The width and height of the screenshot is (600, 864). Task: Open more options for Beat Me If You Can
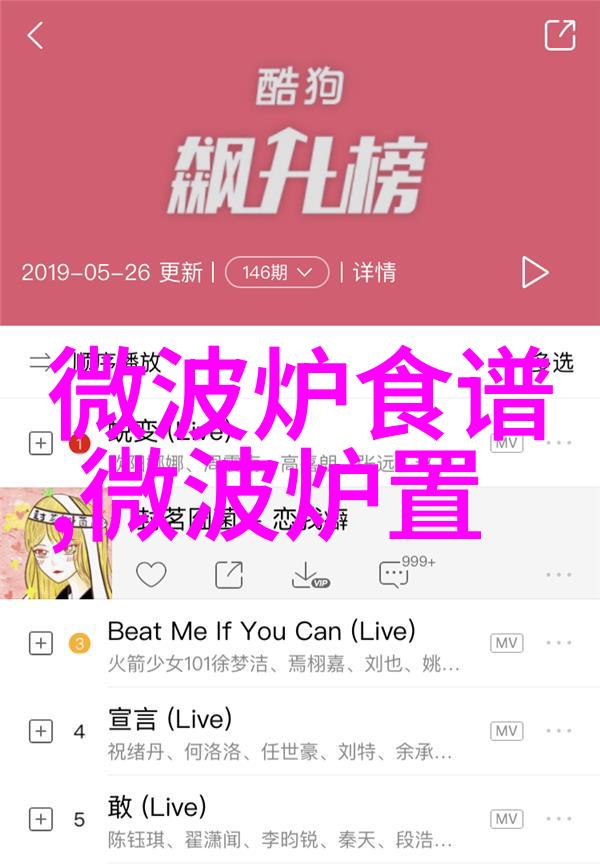coord(557,643)
